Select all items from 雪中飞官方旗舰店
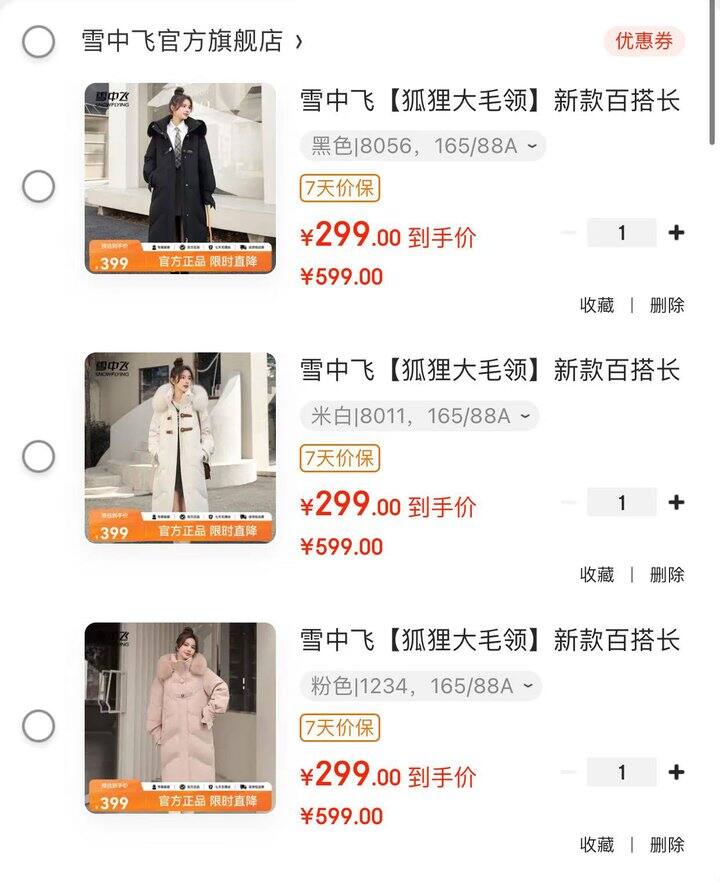The height and width of the screenshot is (881, 720). click(x=39, y=41)
